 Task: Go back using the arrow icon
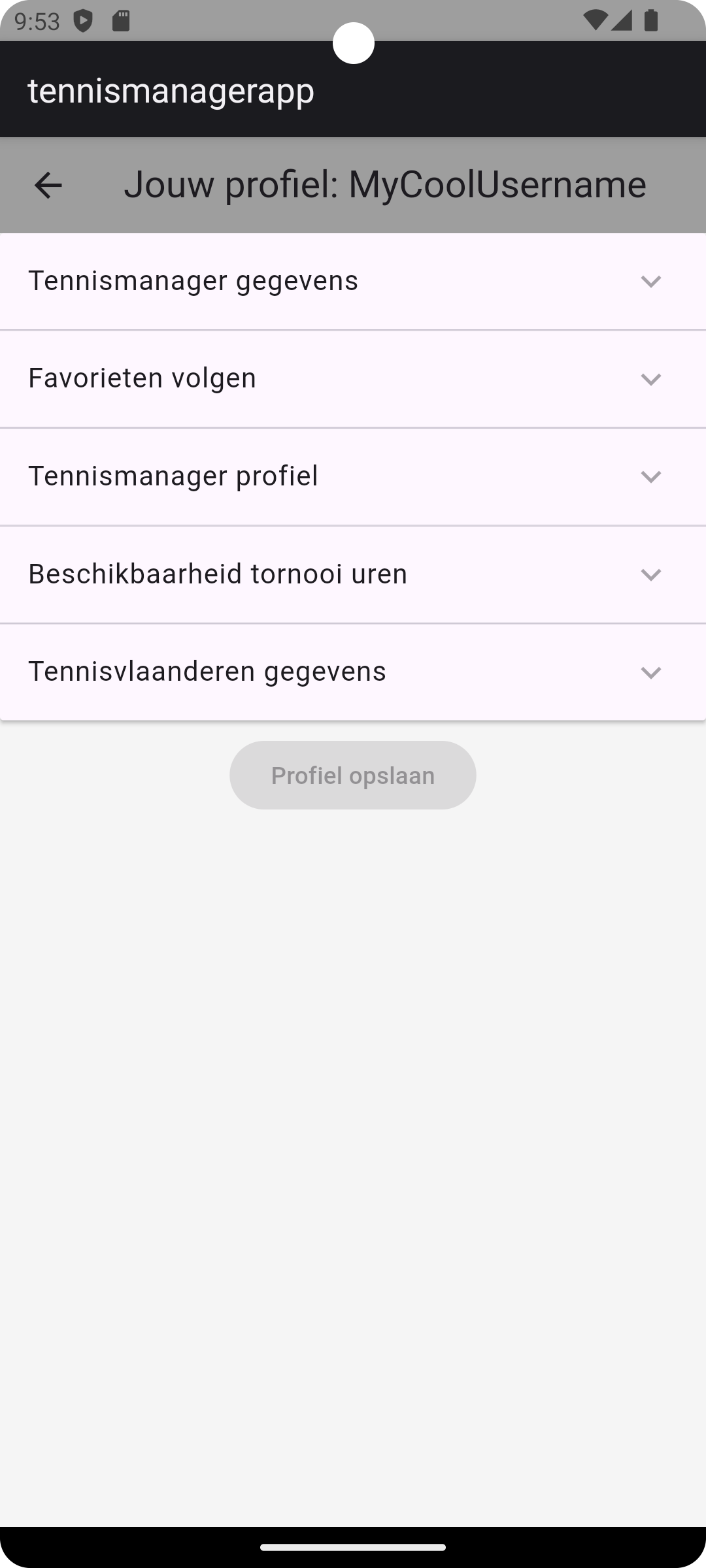point(48,186)
